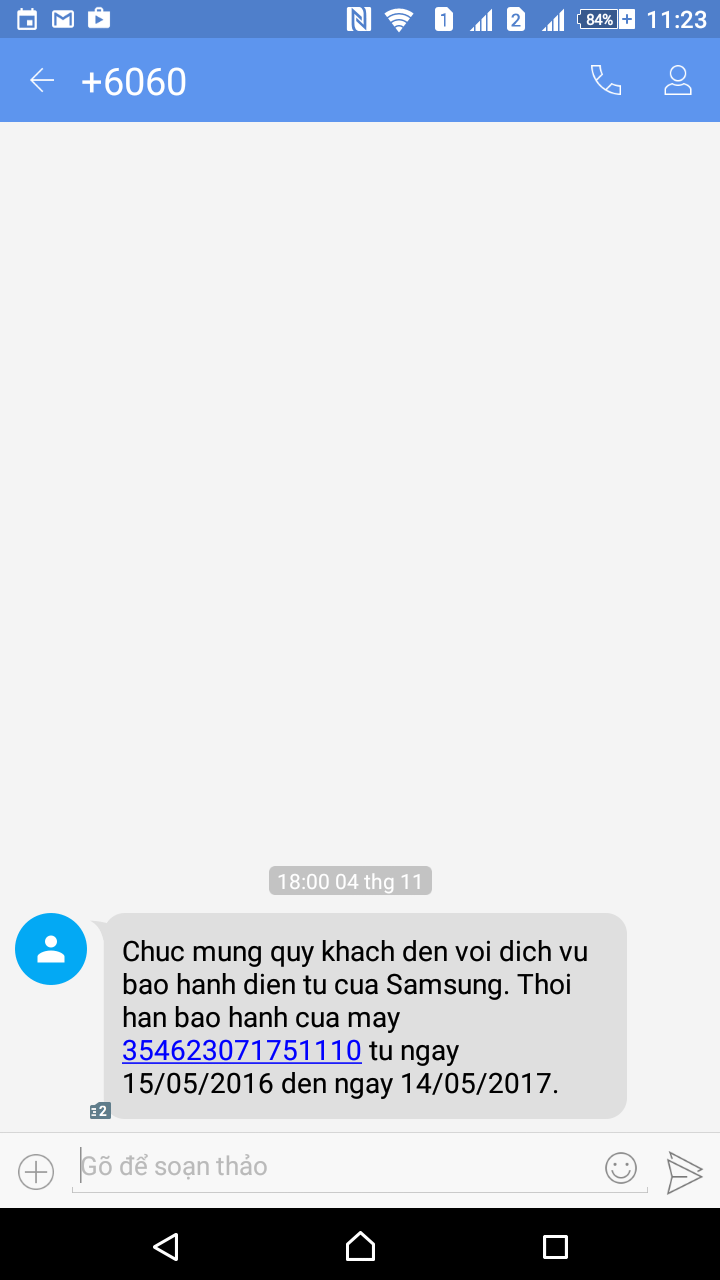Viewport: 720px width, 1280px height.
Task: Open recent apps from the navigation bar
Action: (555, 1246)
